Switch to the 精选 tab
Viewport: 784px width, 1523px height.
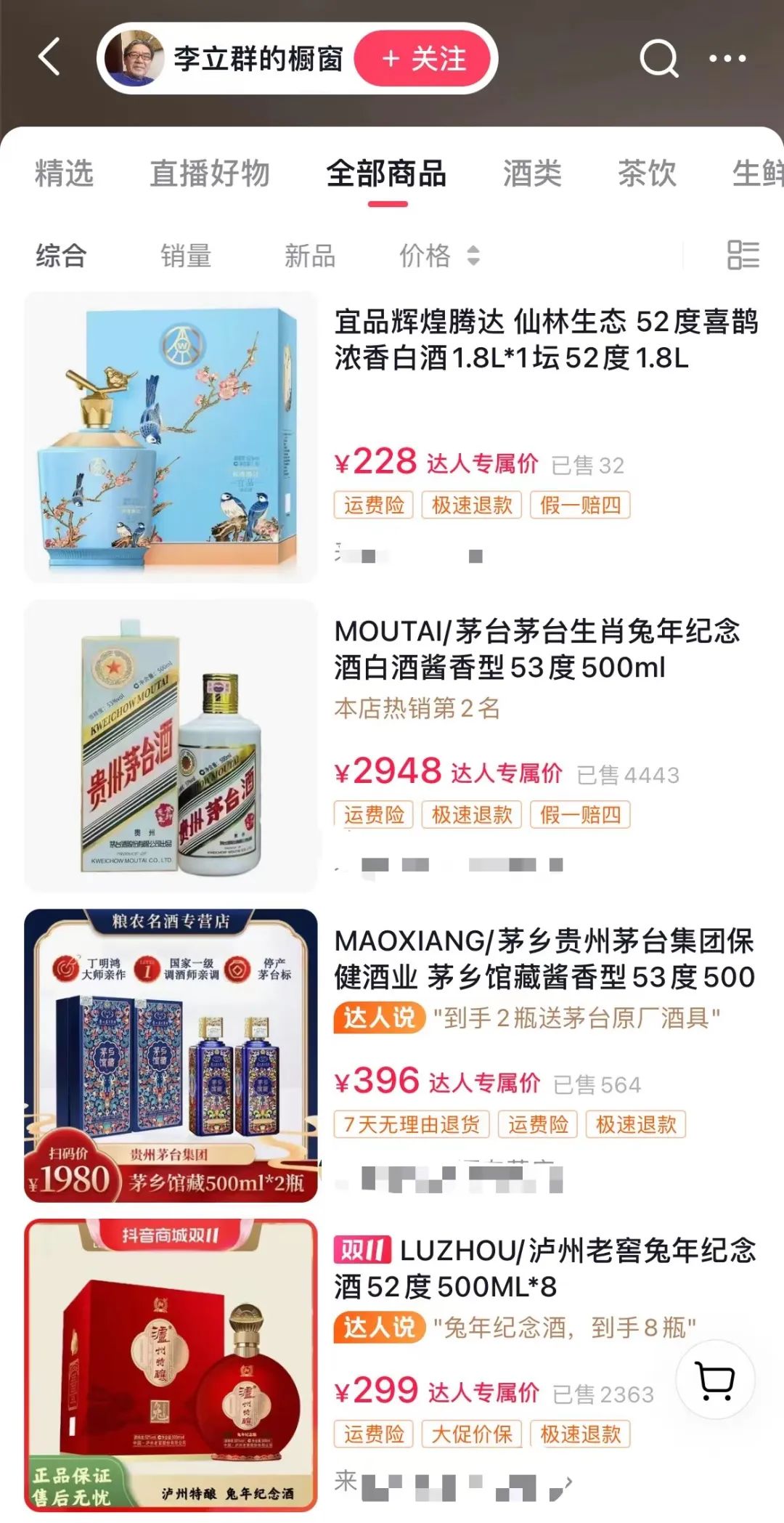pyautogui.click(x=65, y=174)
